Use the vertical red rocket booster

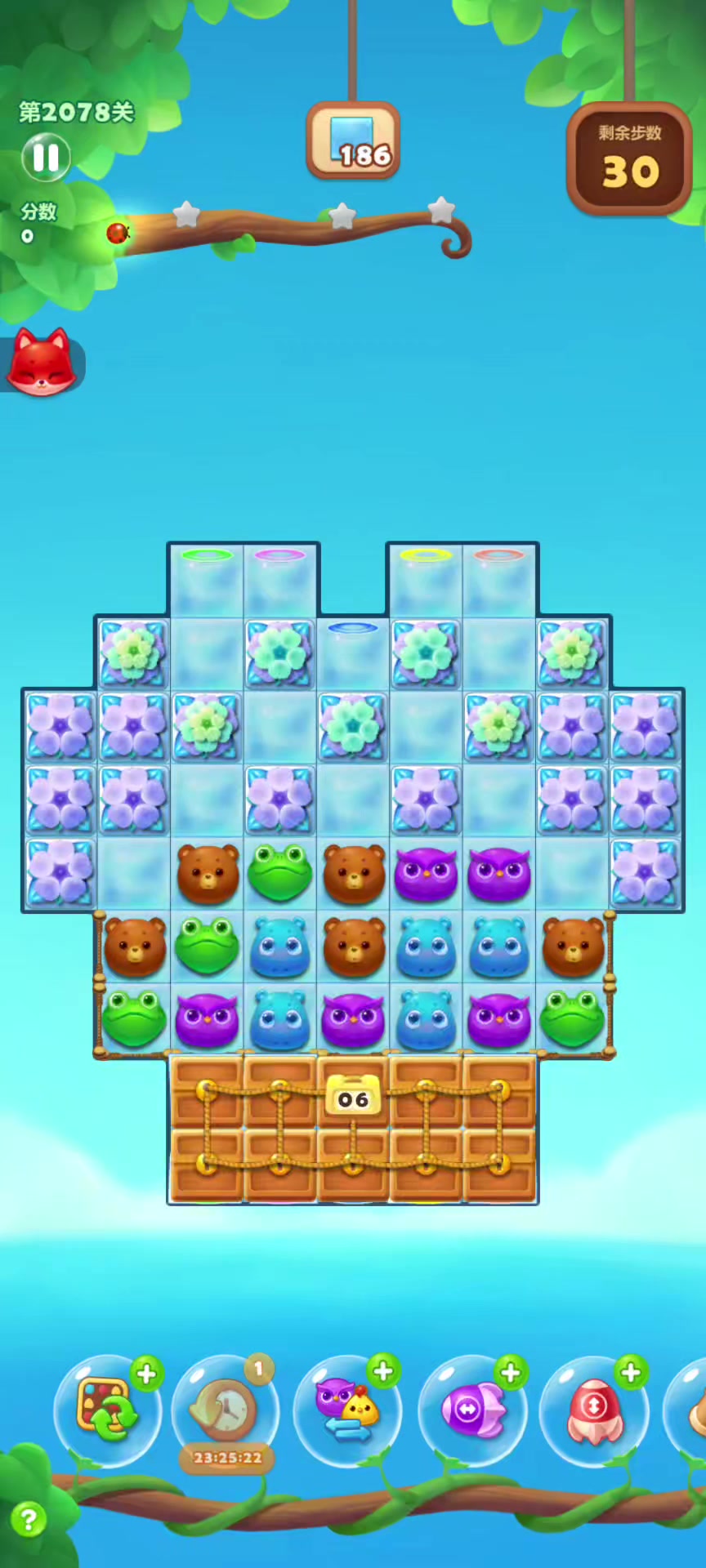point(594,1409)
